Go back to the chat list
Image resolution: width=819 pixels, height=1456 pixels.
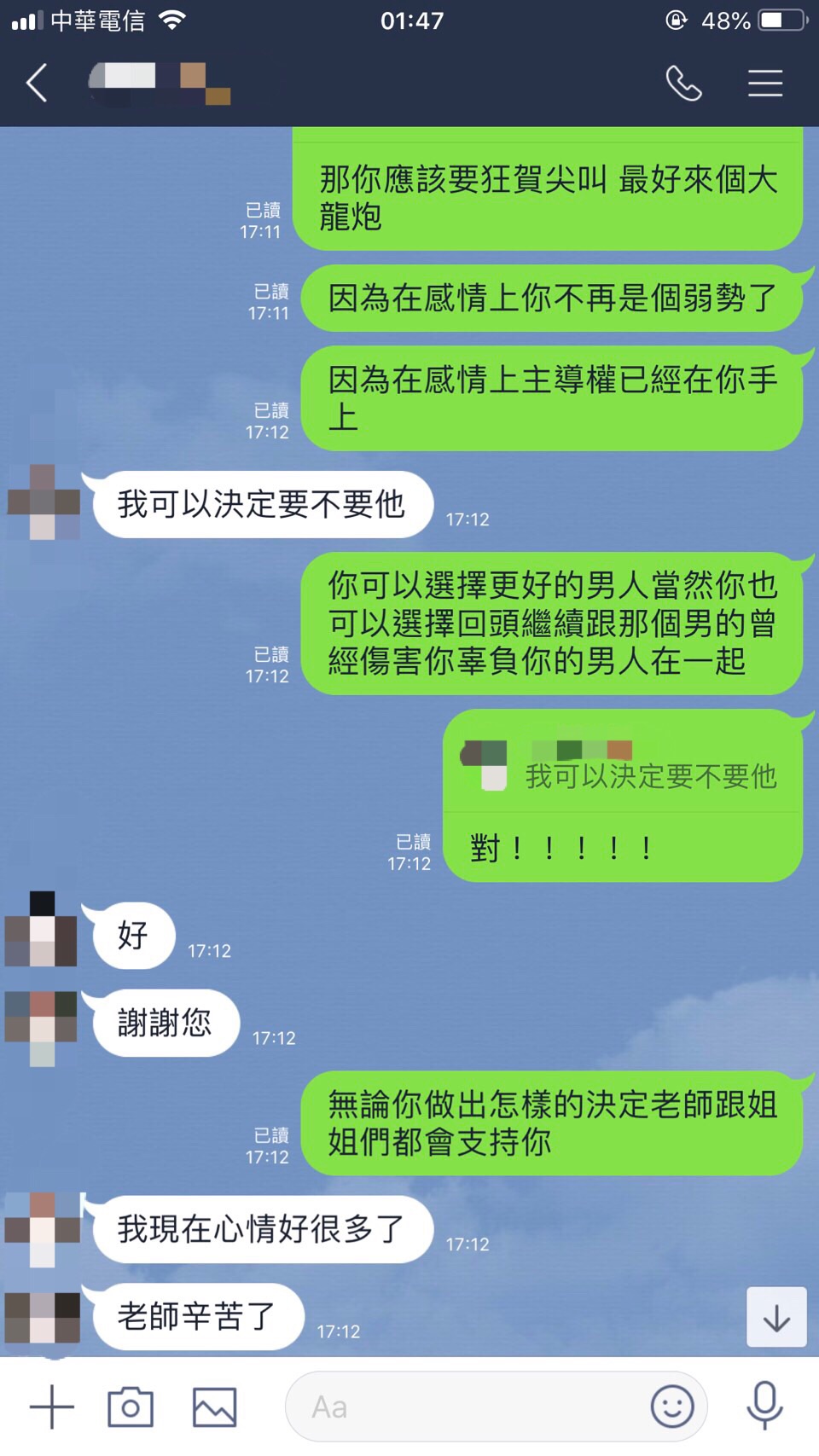[38, 84]
